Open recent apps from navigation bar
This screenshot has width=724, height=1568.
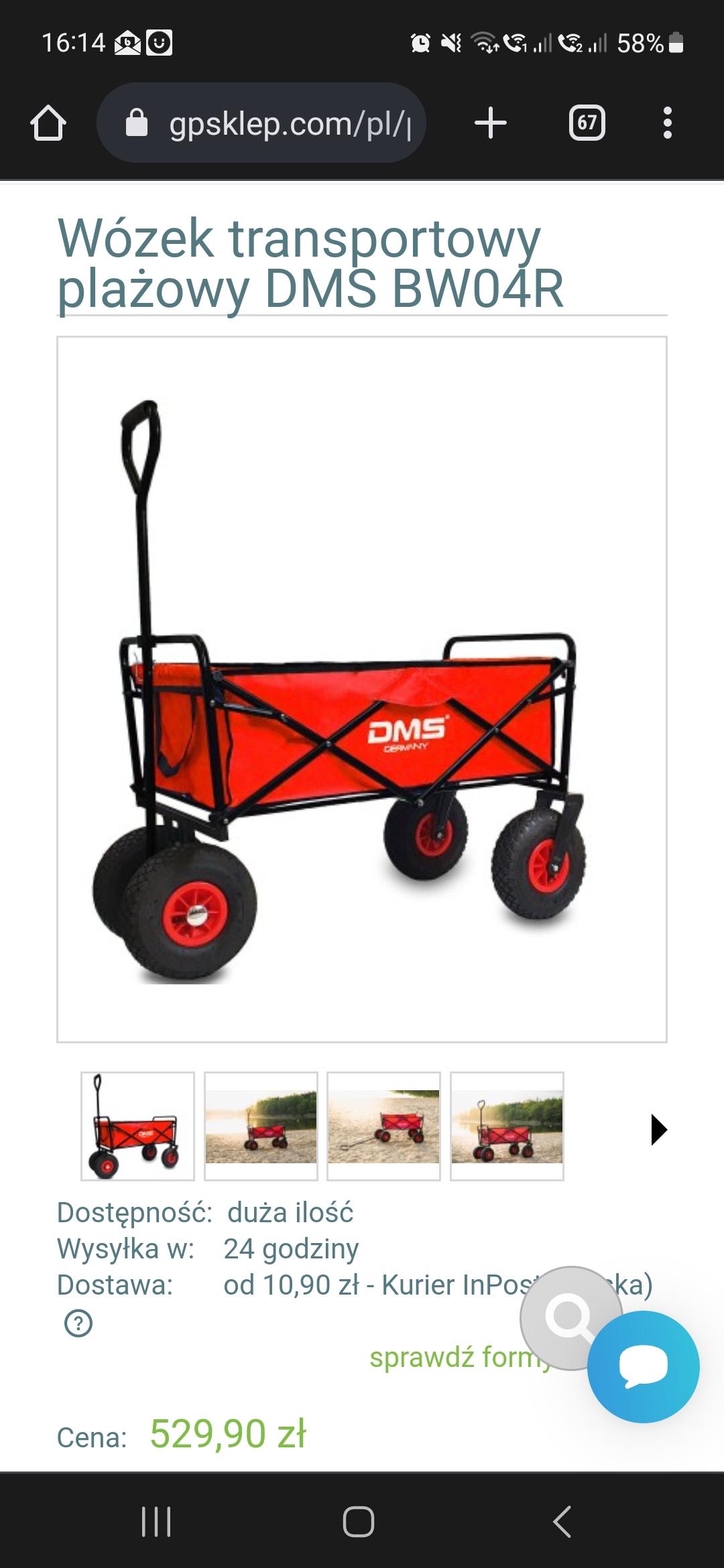click(156, 1521)
